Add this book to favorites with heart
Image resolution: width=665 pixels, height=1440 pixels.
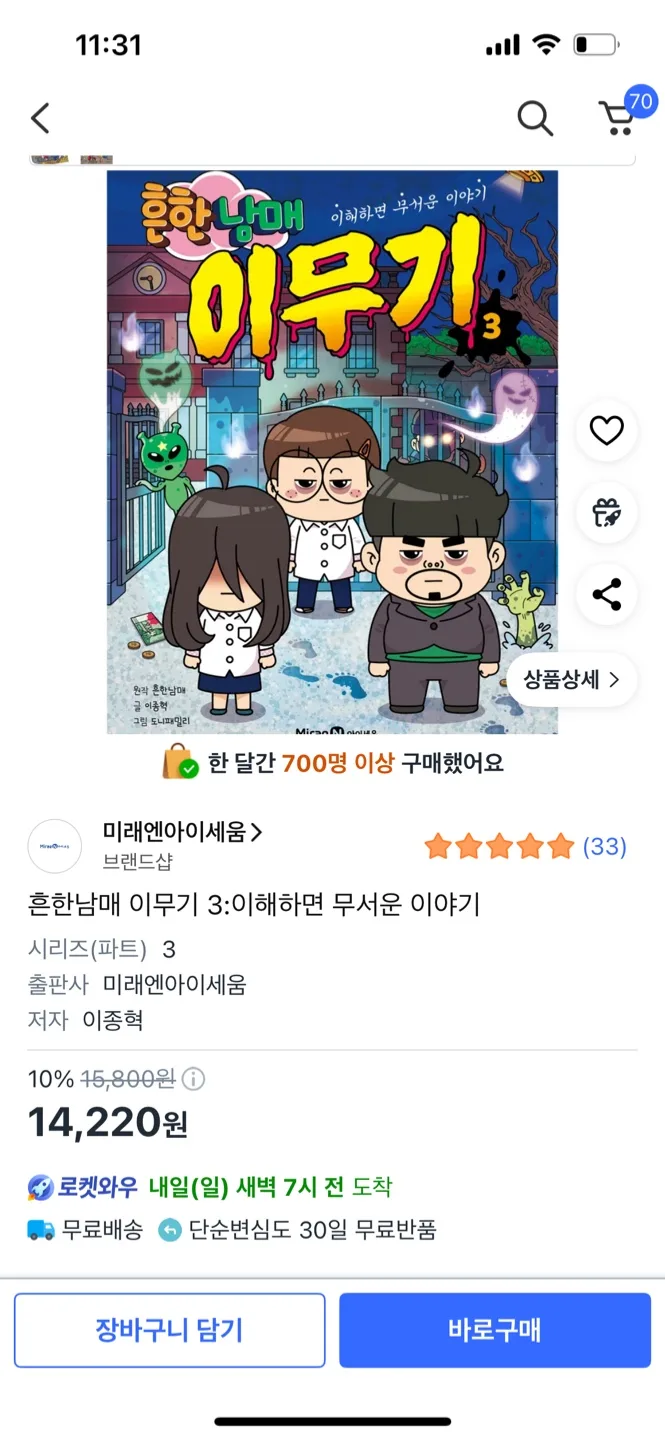click(606, 431)
